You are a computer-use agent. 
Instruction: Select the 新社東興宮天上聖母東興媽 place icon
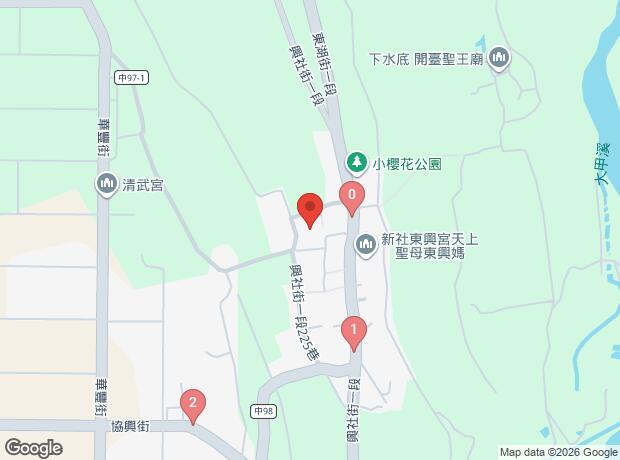coord(363,242)
